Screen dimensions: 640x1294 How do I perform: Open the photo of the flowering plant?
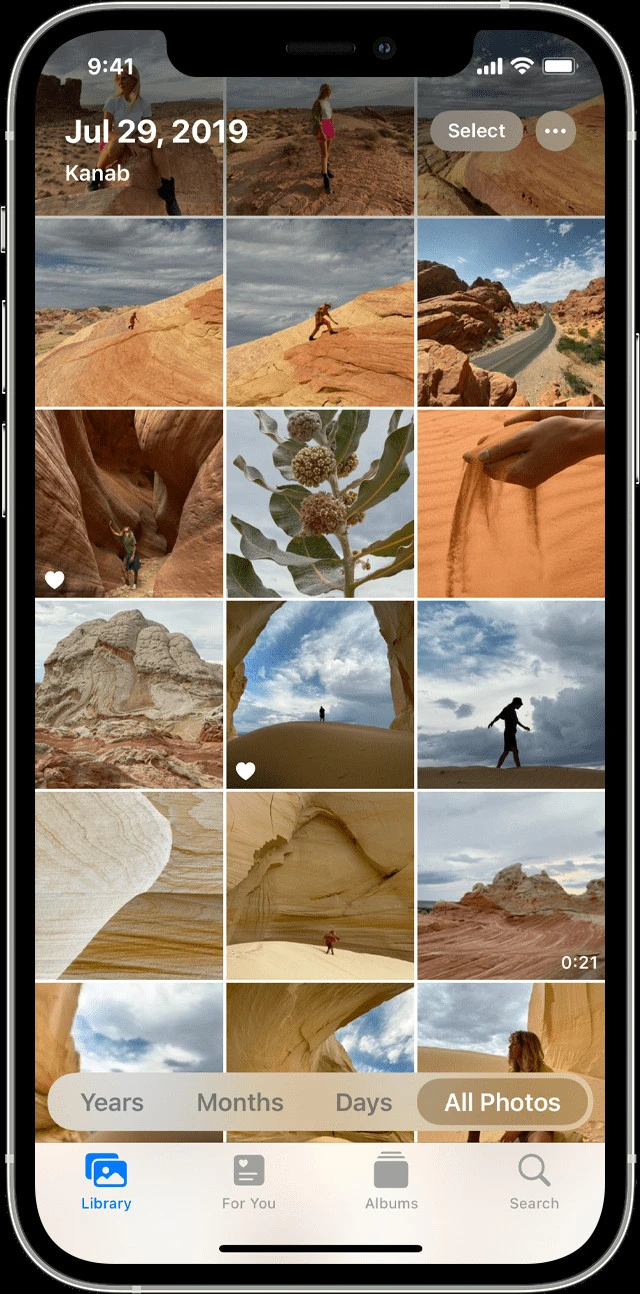point(320,503)
